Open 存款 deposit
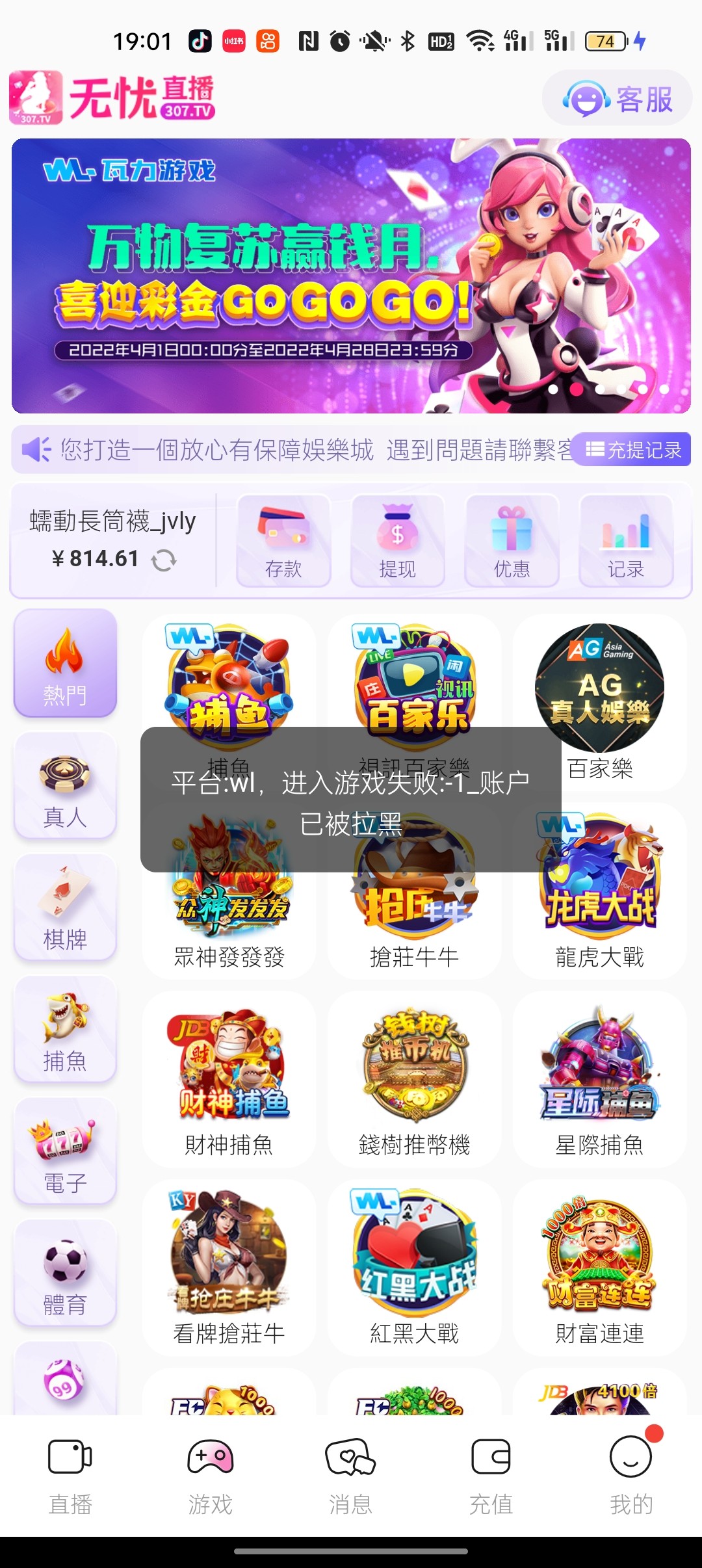The image size is (702, 1568). click(283, 541)
